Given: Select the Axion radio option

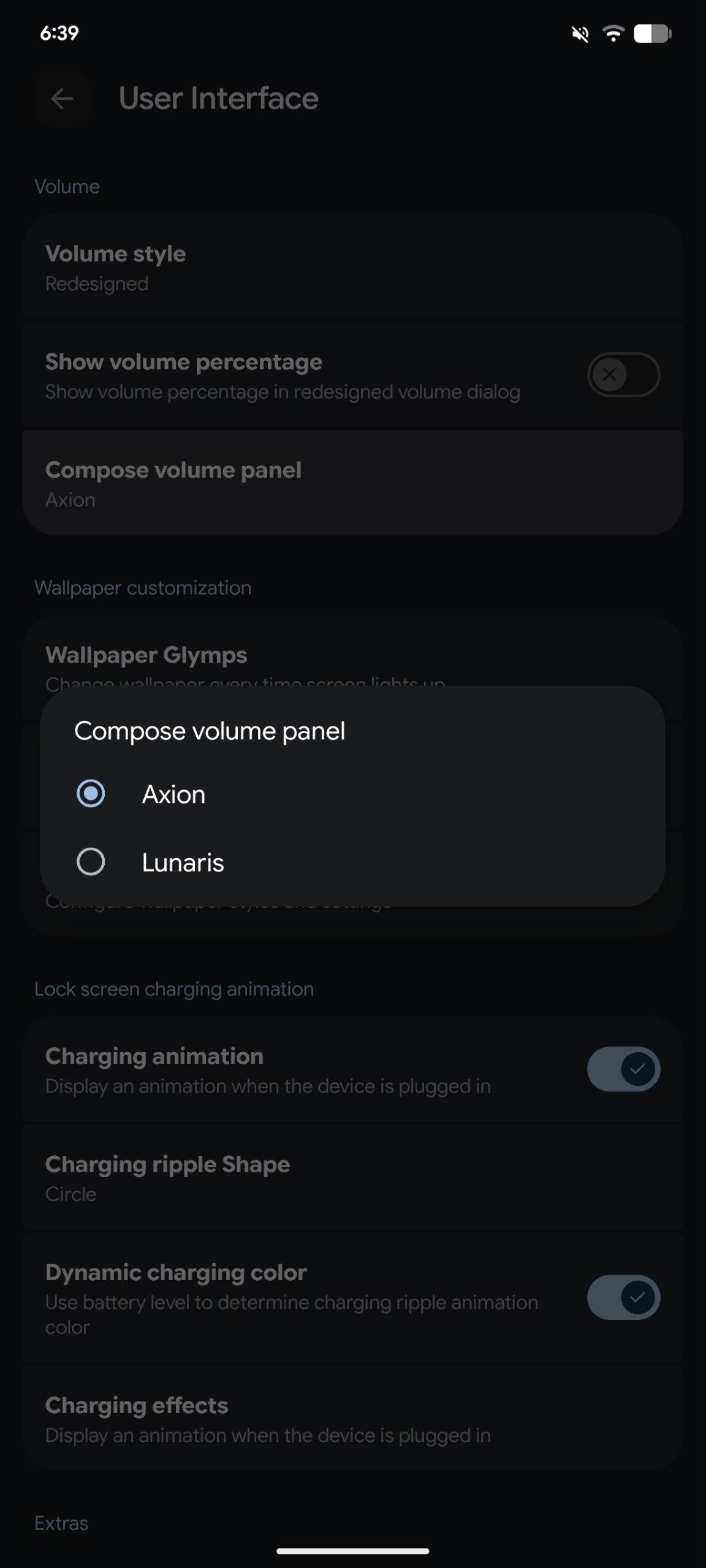Looking at the screenshot, I should click(91, 794).
